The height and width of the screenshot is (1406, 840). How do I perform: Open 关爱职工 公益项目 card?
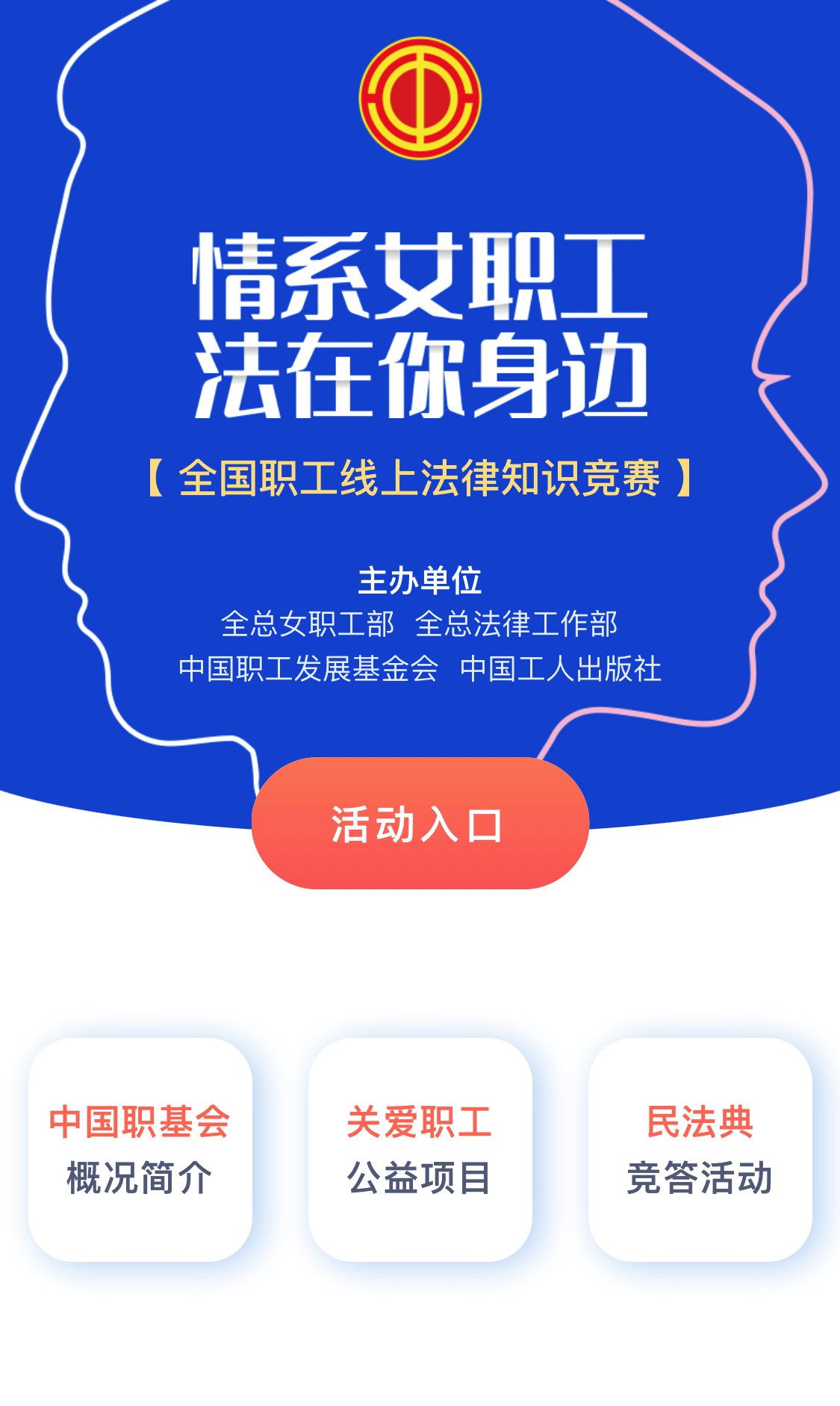[420, 1149]
